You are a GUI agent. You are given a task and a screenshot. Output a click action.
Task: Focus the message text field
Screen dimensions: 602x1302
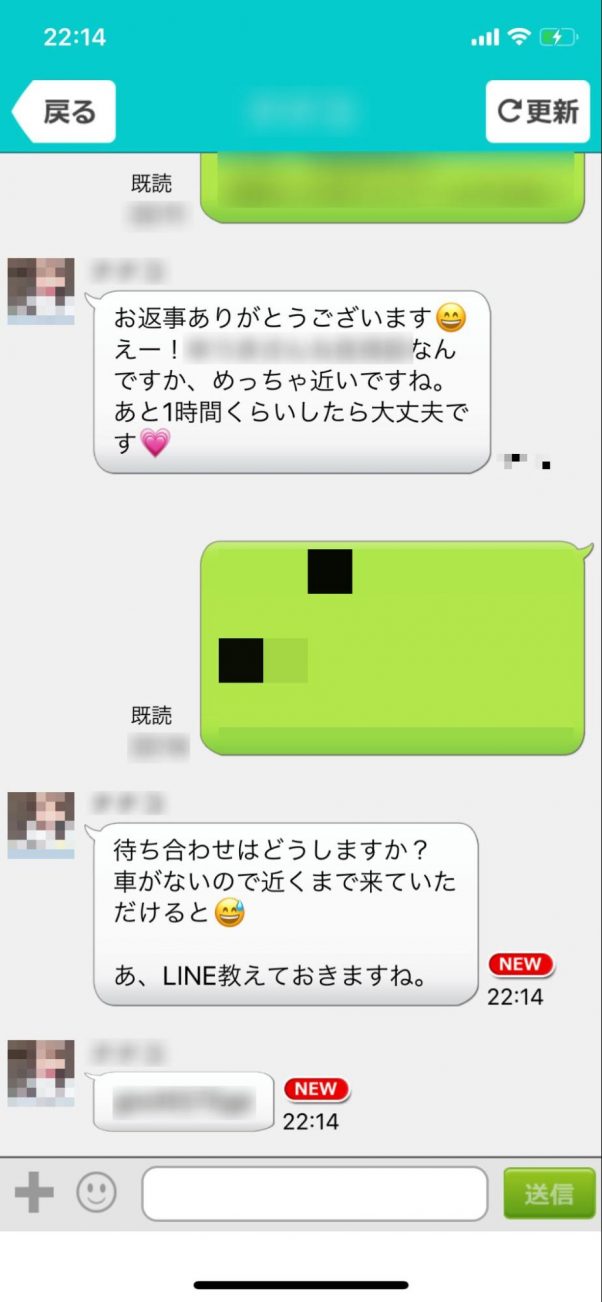click(x=314, y=1194)
